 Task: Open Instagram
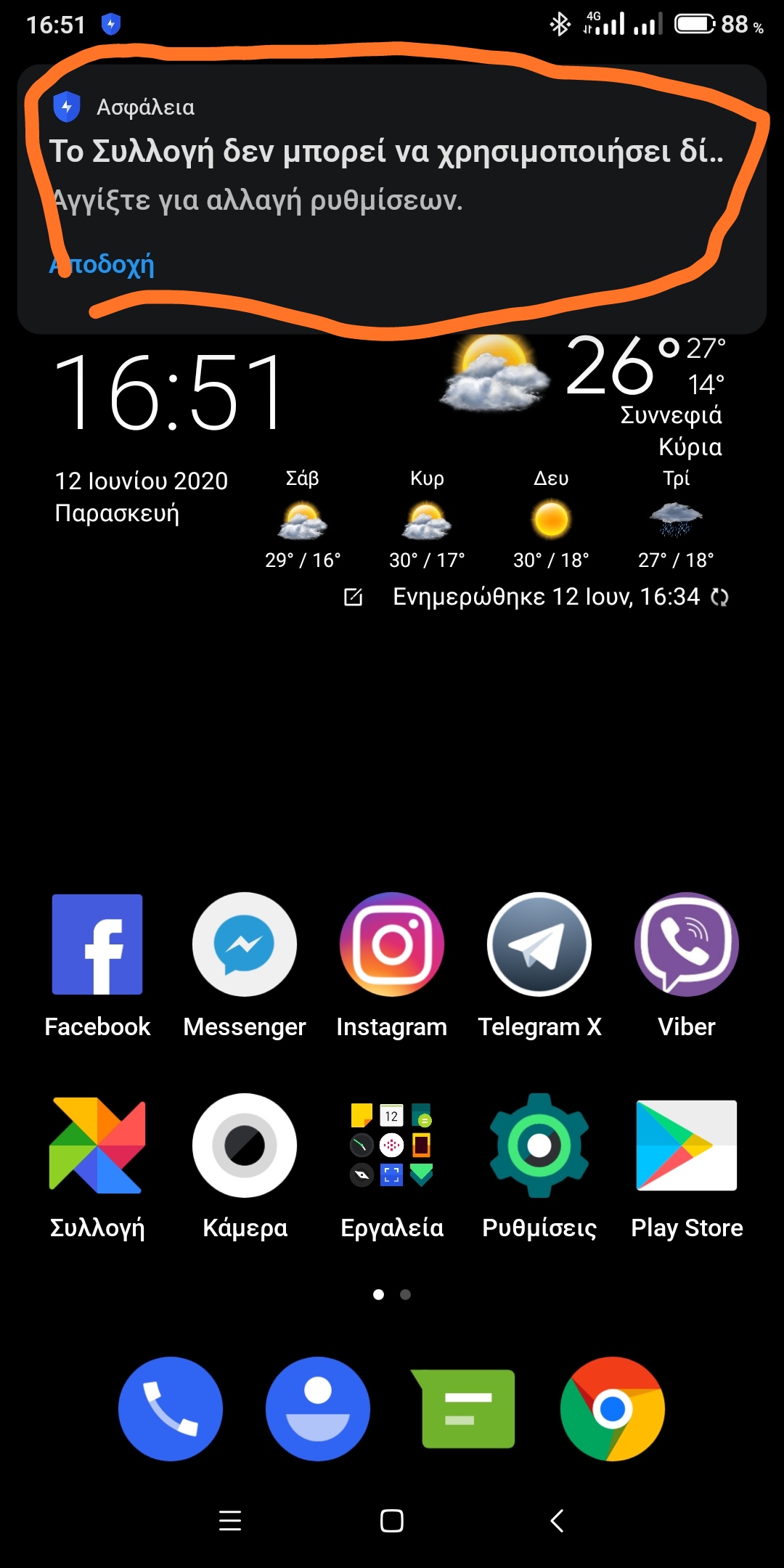click(x=392, y=944)
